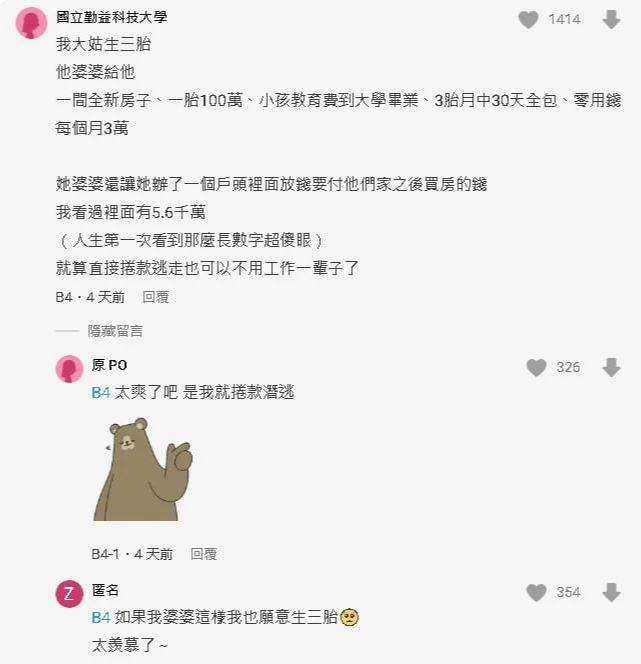Image resolution: width=641 pixels, height=664 pixels.
Task: Reply to the B4-1 comment
Action: click(x=204, y=553)
